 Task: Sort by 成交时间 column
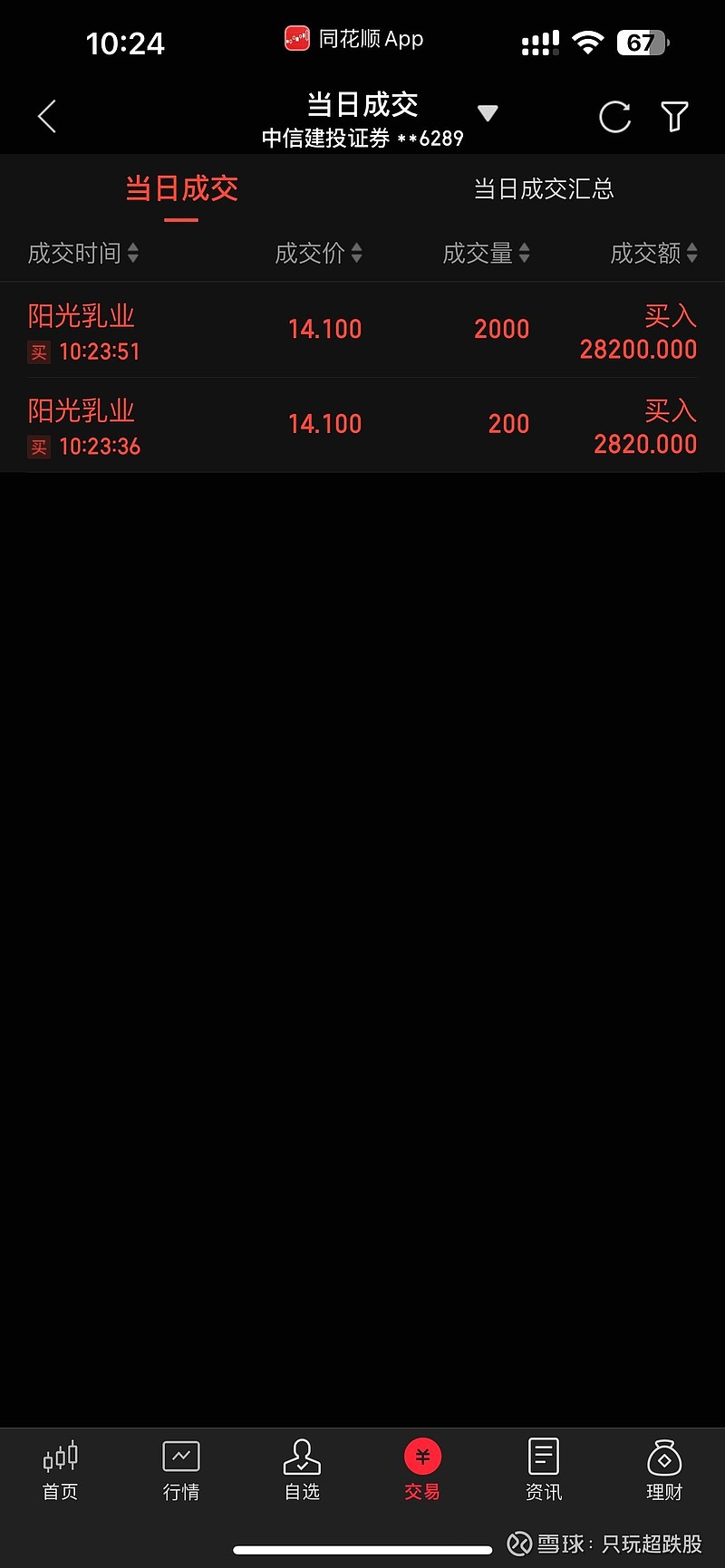[83, 253]
